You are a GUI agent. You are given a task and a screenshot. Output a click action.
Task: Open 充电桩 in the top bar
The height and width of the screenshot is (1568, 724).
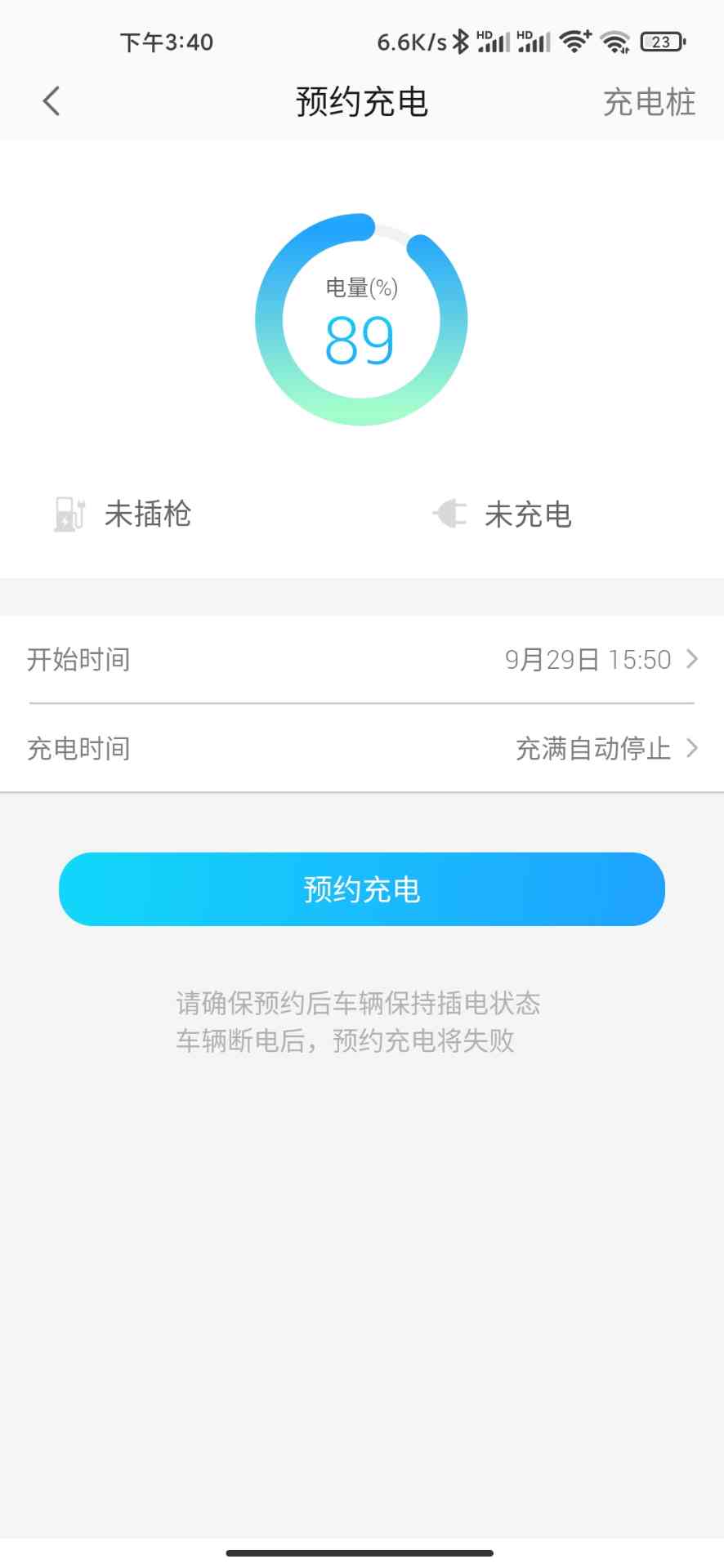pyautogui.click(x=649, y=103)
